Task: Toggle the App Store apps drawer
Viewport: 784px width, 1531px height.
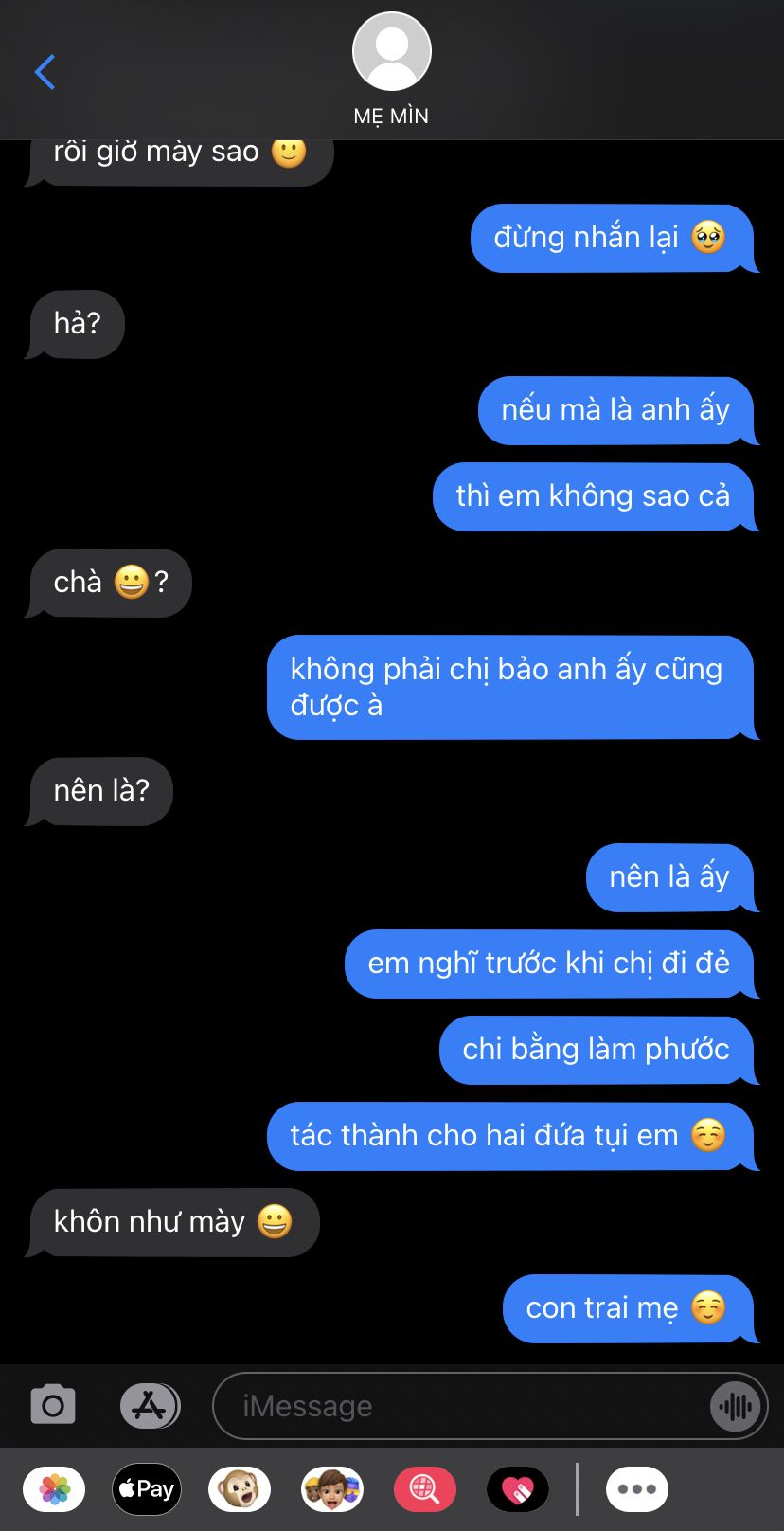Action: click(150, 1405)
